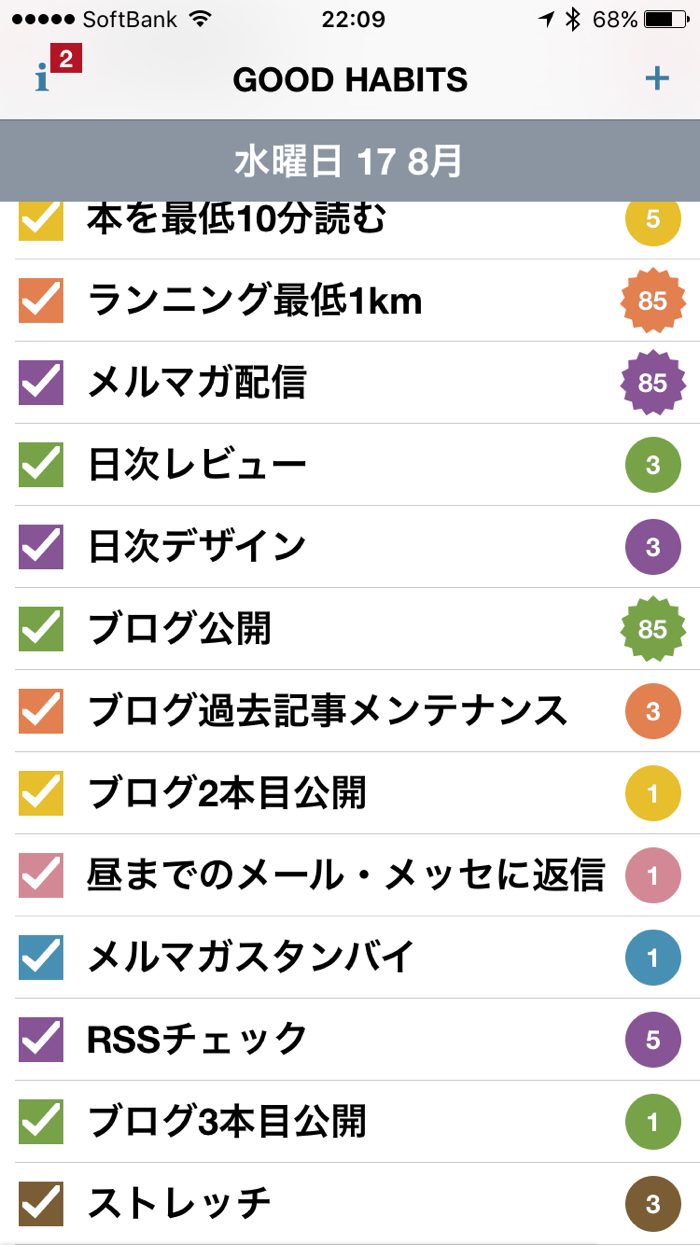
Task: Uncheck the メルマガスタンバイ checkbox
Action: tap(41, 957)
